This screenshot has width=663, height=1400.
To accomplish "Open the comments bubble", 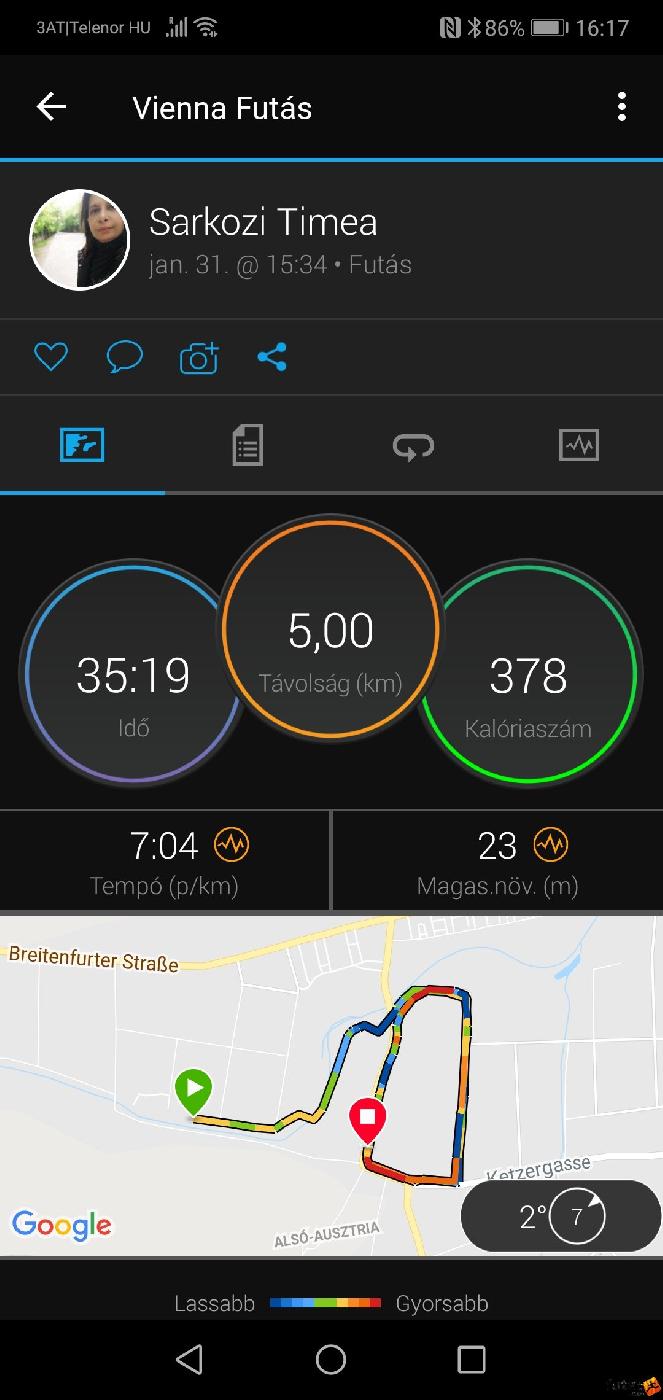I will pos(125,357).
